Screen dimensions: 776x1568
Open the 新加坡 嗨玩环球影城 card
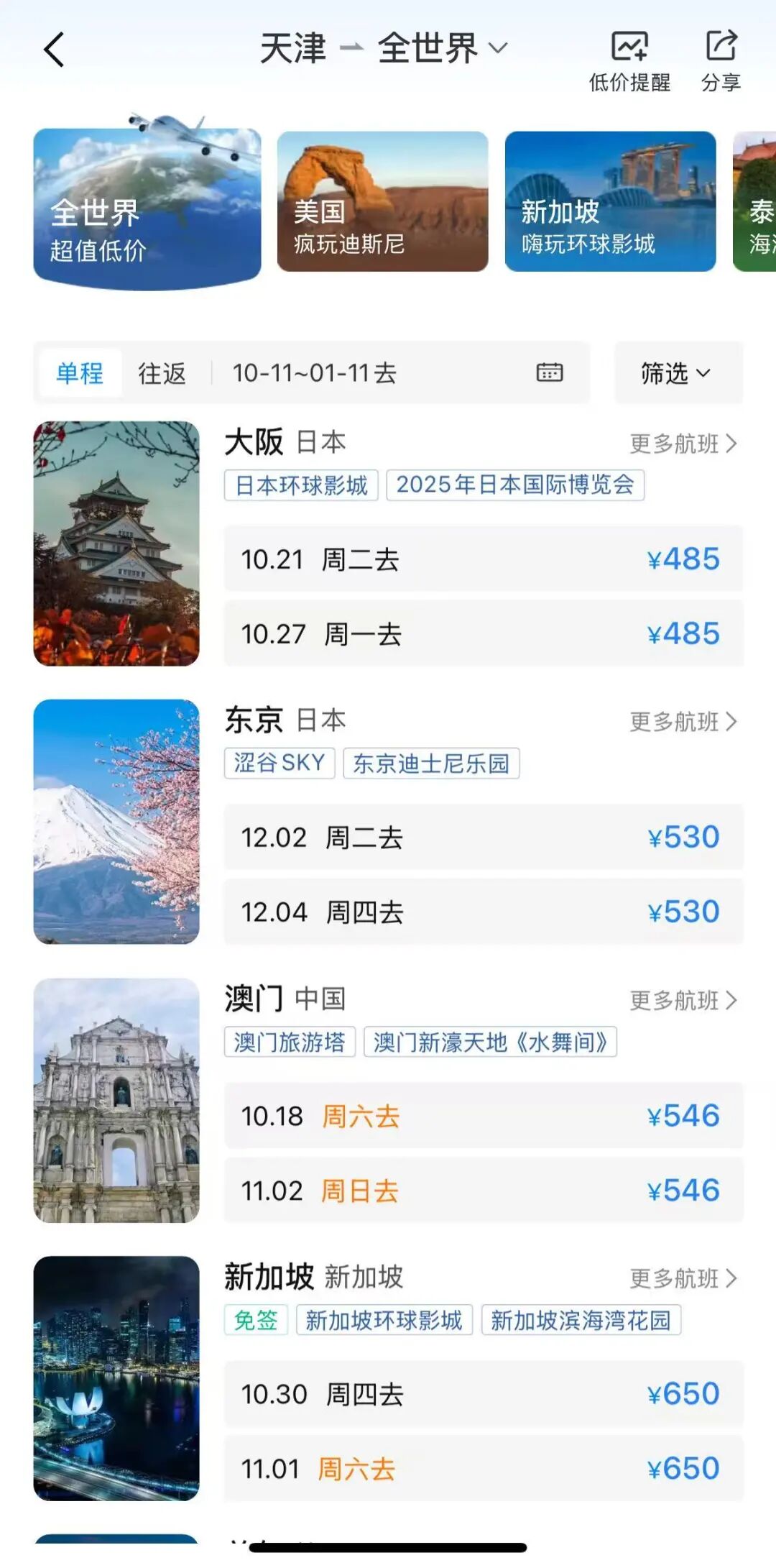pos(610,201)
